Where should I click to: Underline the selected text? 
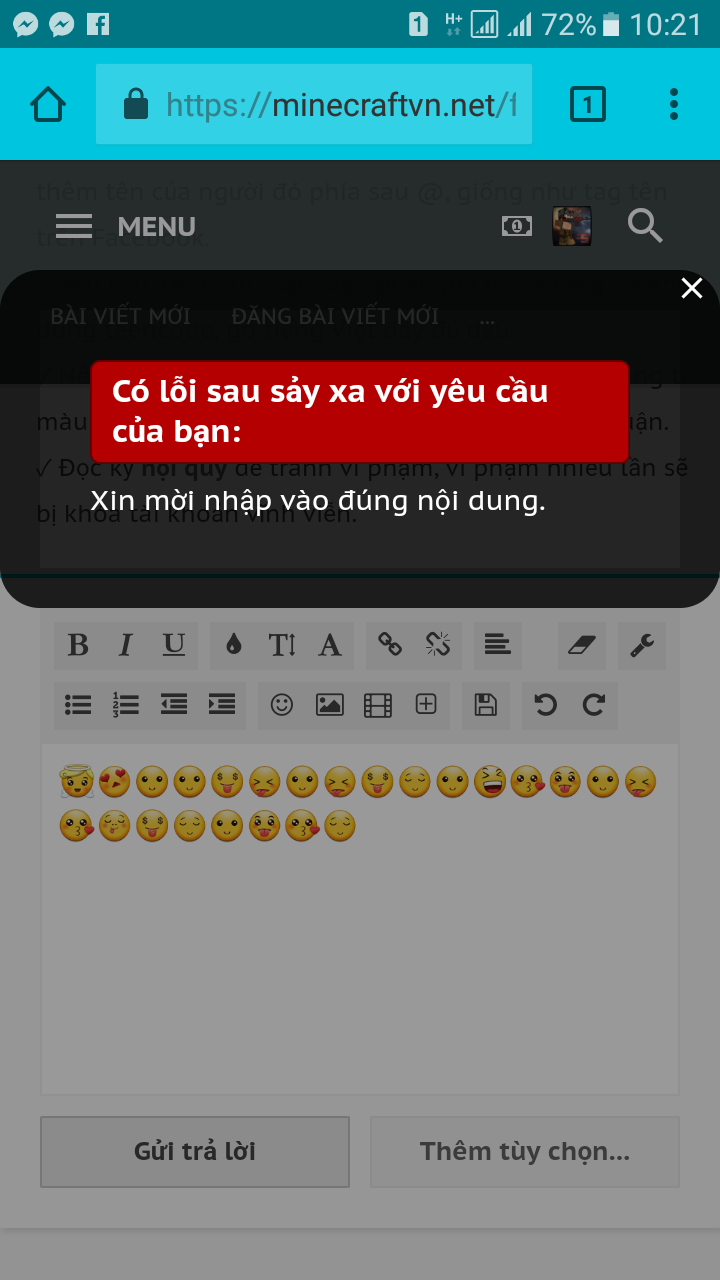click(174, 646)
